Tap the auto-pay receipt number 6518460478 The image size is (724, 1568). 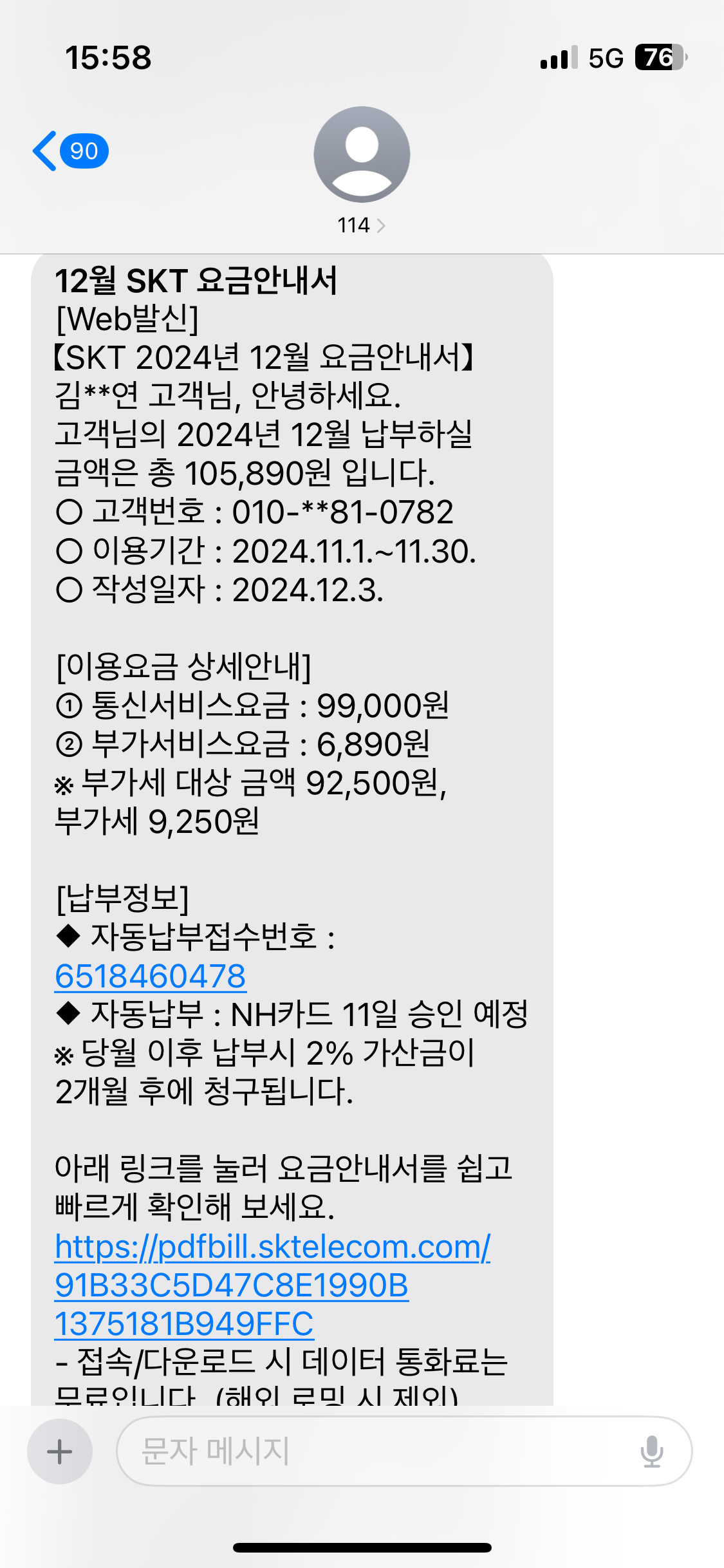click(150, 976)
